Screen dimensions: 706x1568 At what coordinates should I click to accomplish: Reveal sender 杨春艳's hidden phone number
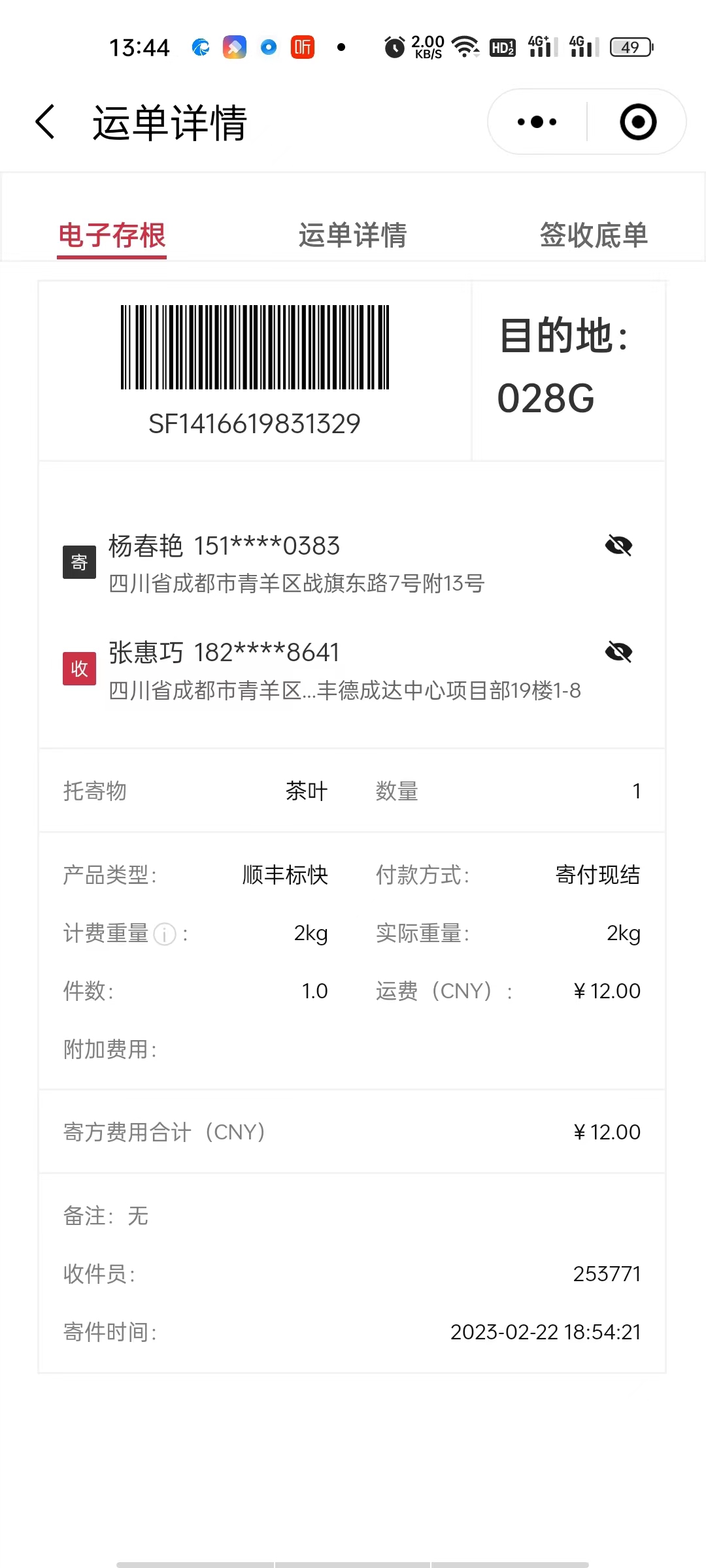click(x=618, y=546)
